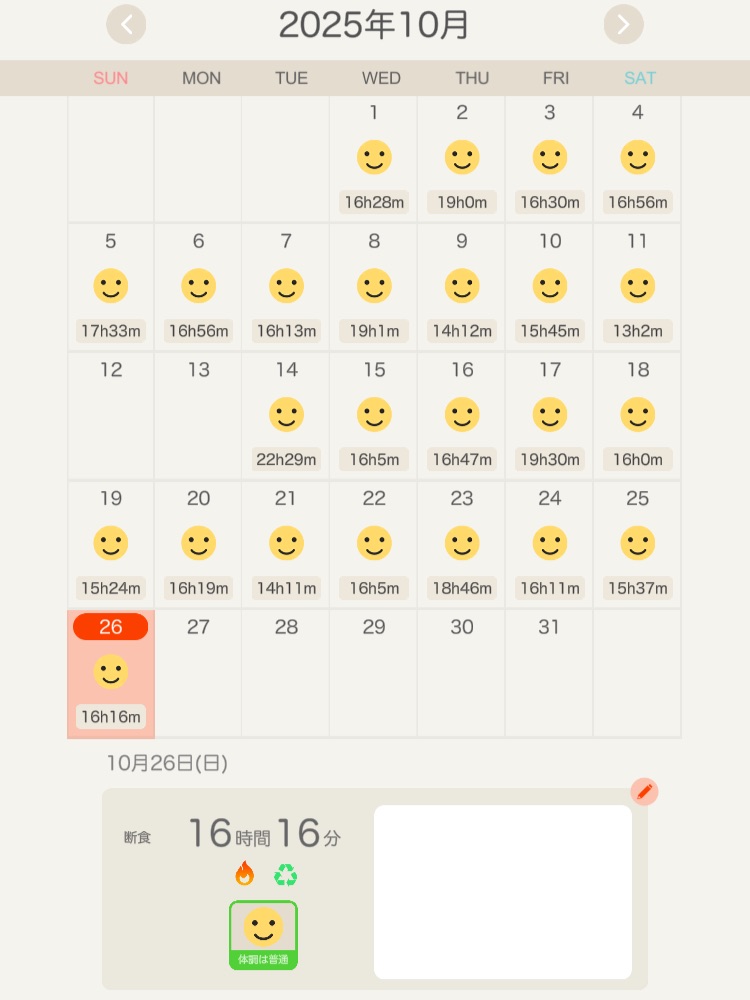750x1000 pixels.
Task: Choose October 31 in the calendar
Action: pos(549,672)
